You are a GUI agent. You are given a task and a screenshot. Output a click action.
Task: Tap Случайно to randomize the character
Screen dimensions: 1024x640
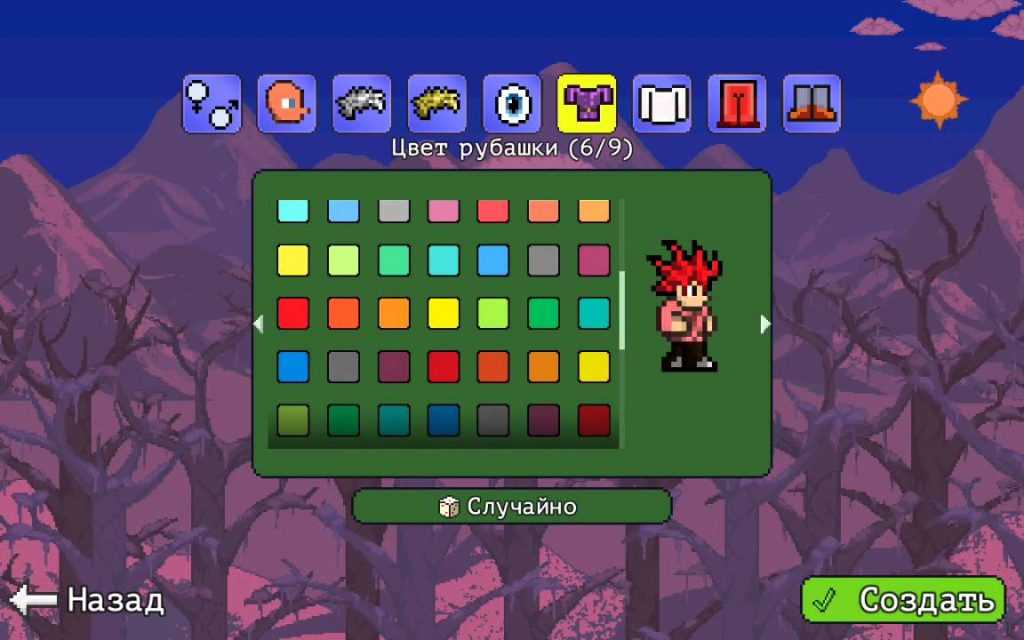[511, 506]
